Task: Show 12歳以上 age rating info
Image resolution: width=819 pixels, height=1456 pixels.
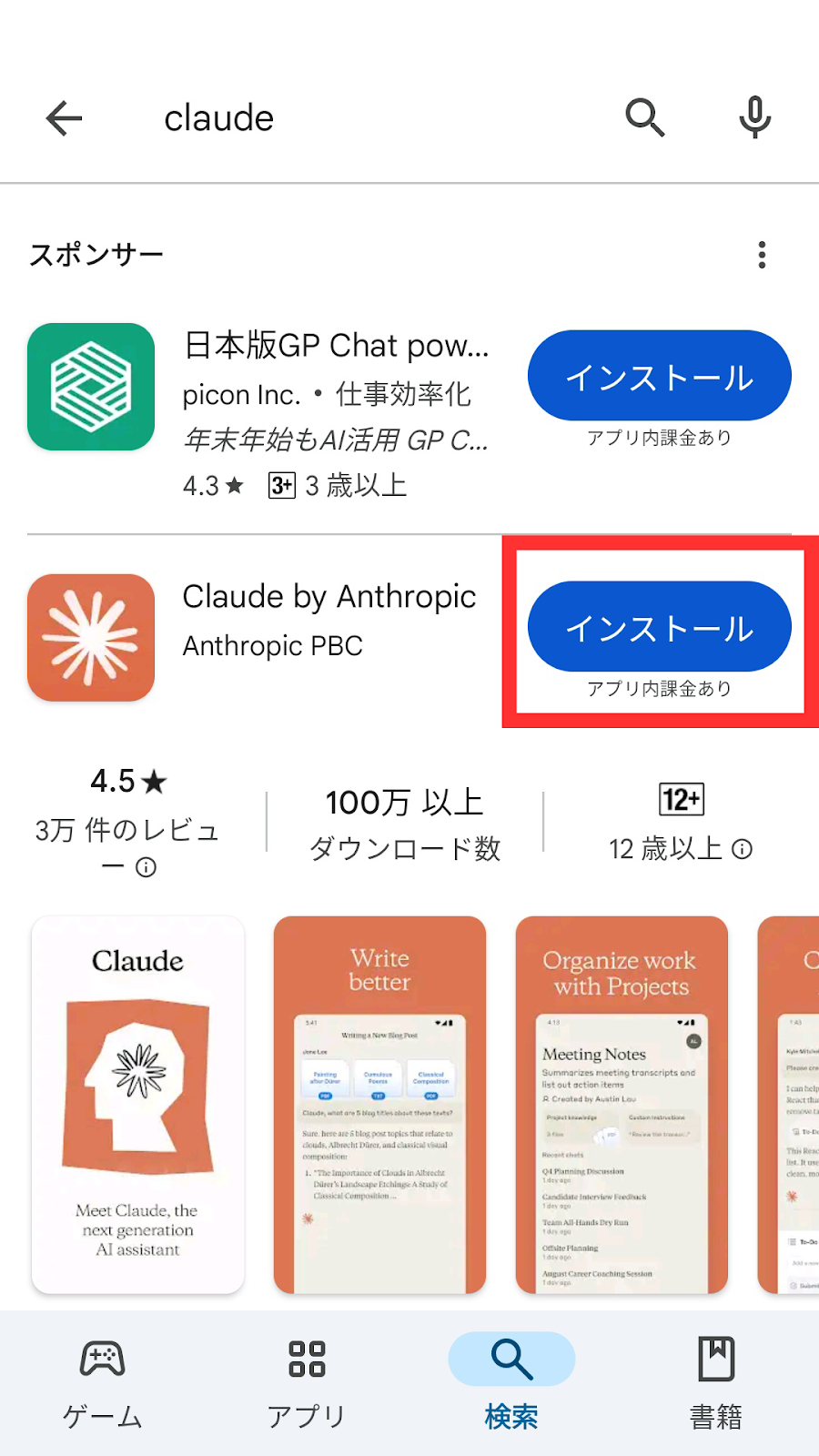Action: (x=743, y=849)
